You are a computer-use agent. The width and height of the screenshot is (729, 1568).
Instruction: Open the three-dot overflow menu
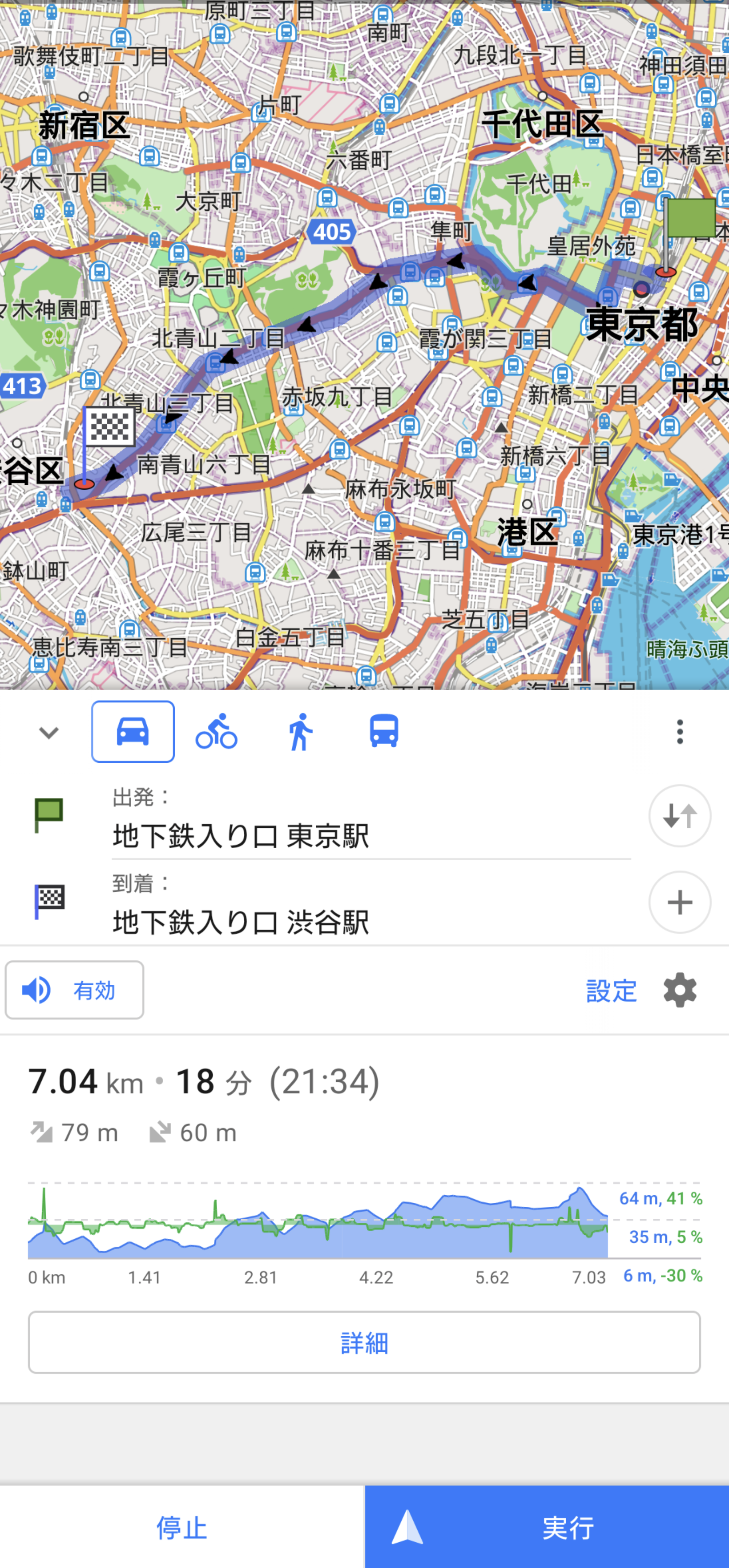pos(680,732)
